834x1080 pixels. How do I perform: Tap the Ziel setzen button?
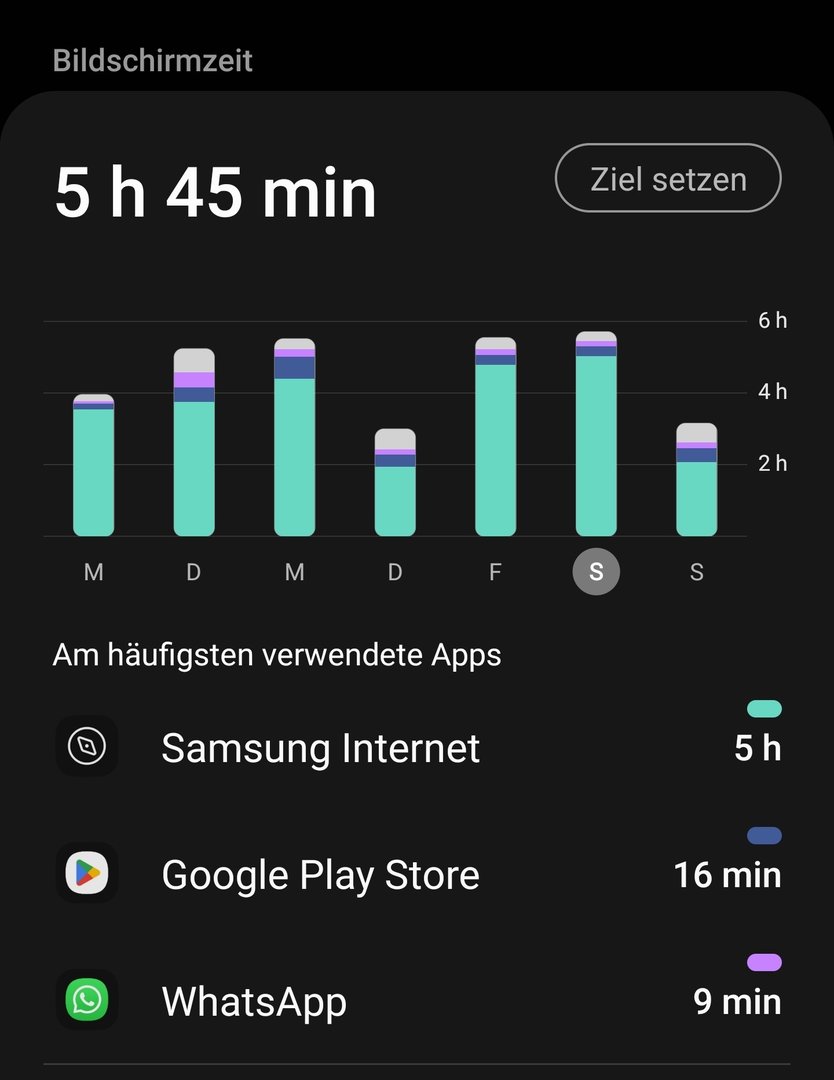668,179
